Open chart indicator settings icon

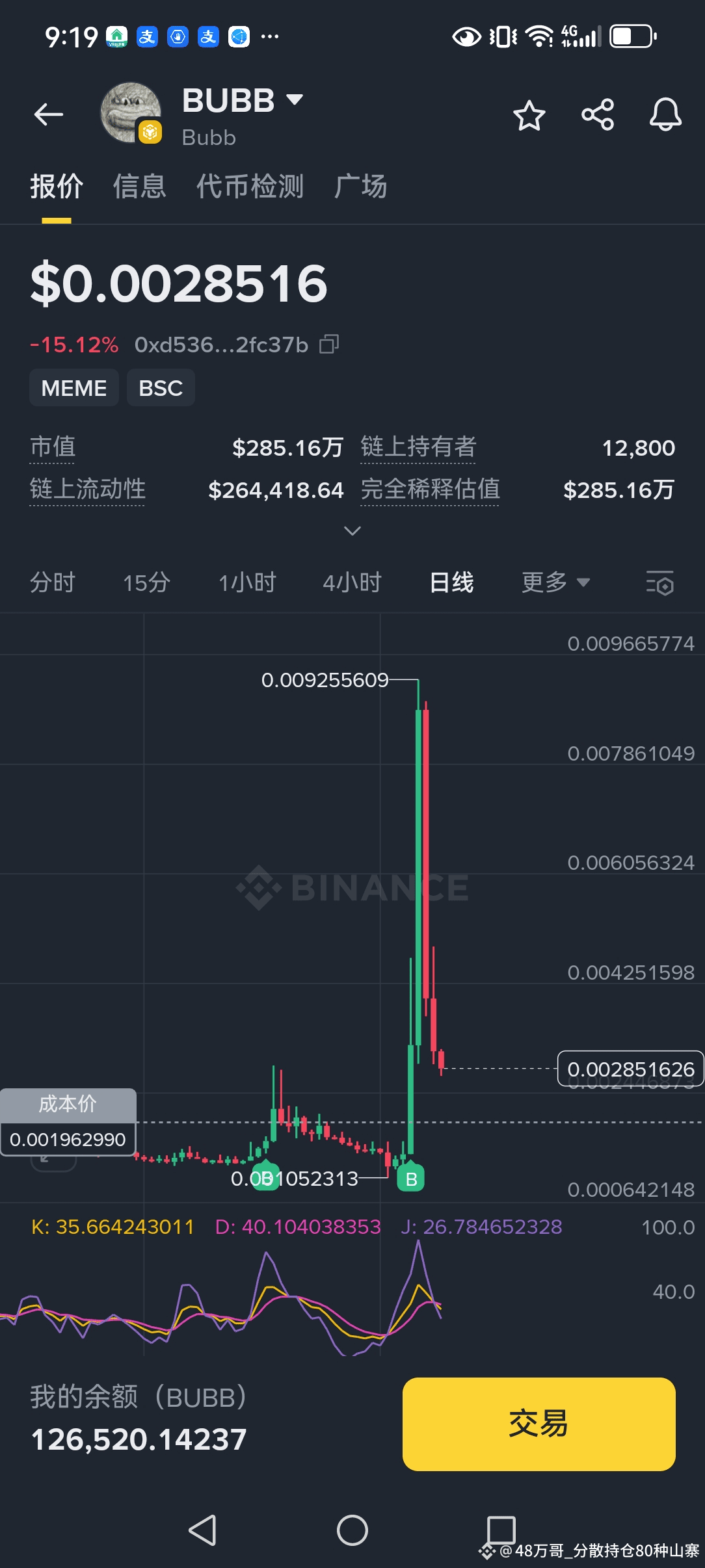click(x=659, y=582)
